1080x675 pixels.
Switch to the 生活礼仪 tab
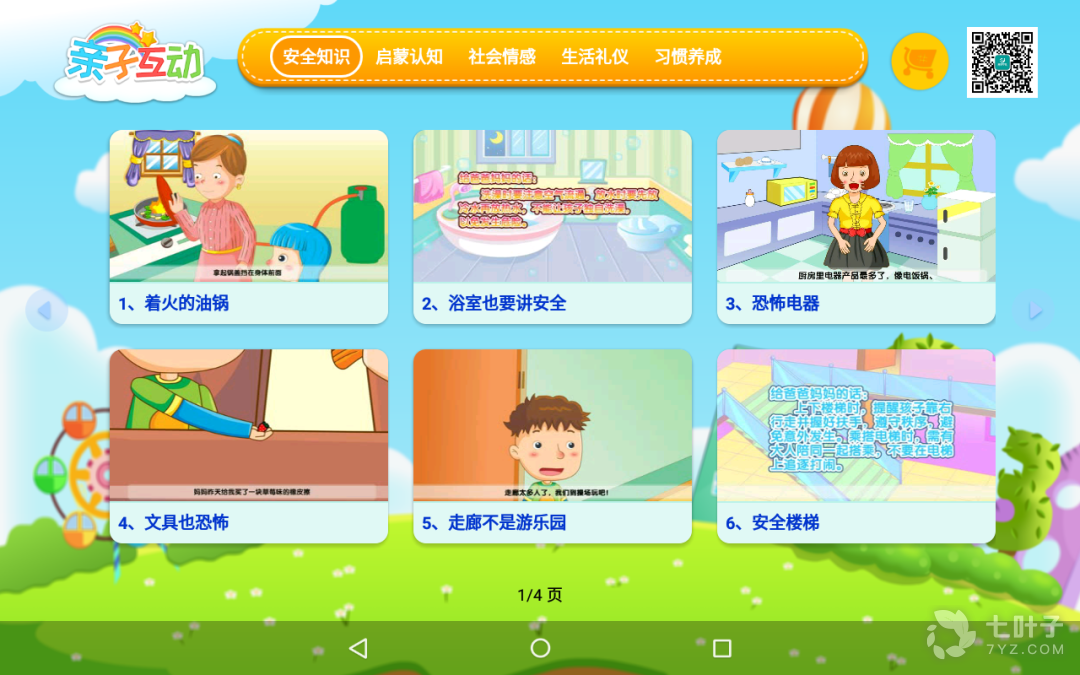(595, 56)
